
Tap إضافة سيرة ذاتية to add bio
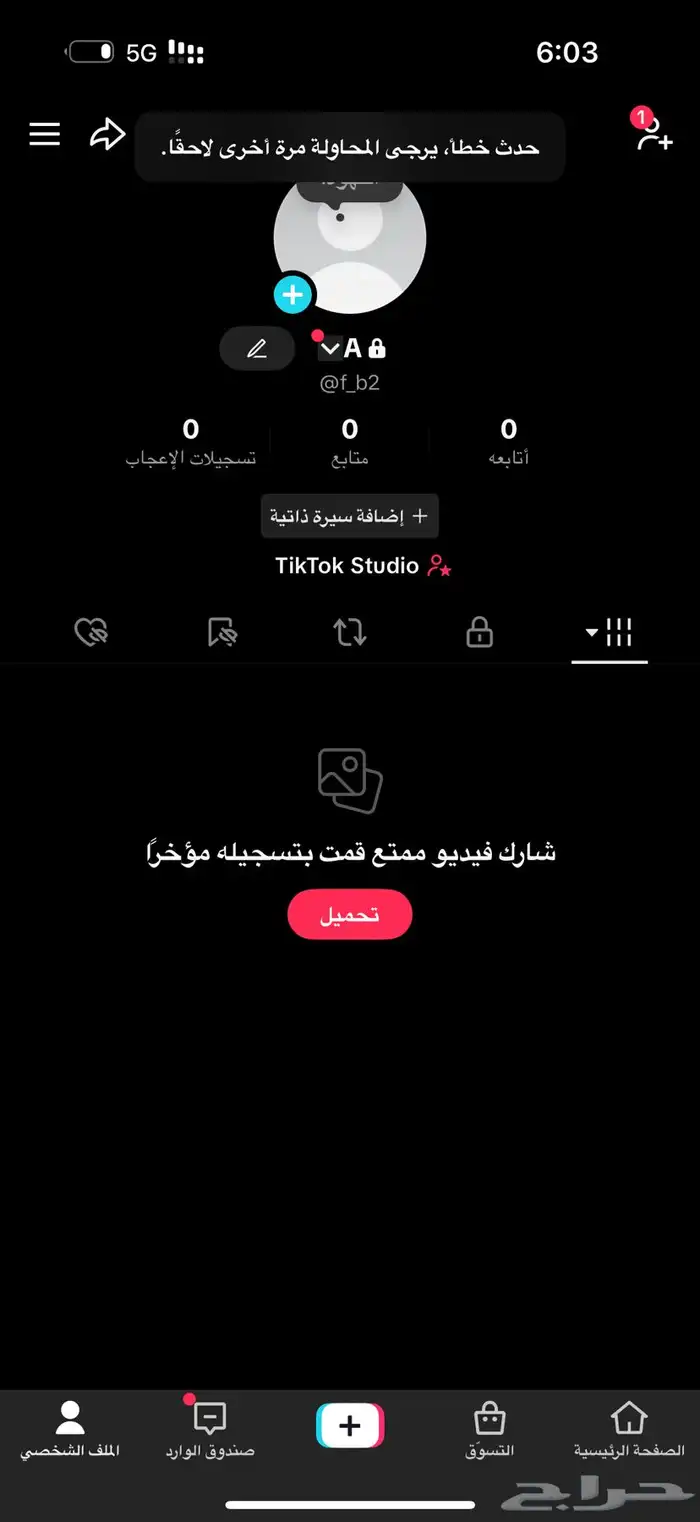pos(350,516)
